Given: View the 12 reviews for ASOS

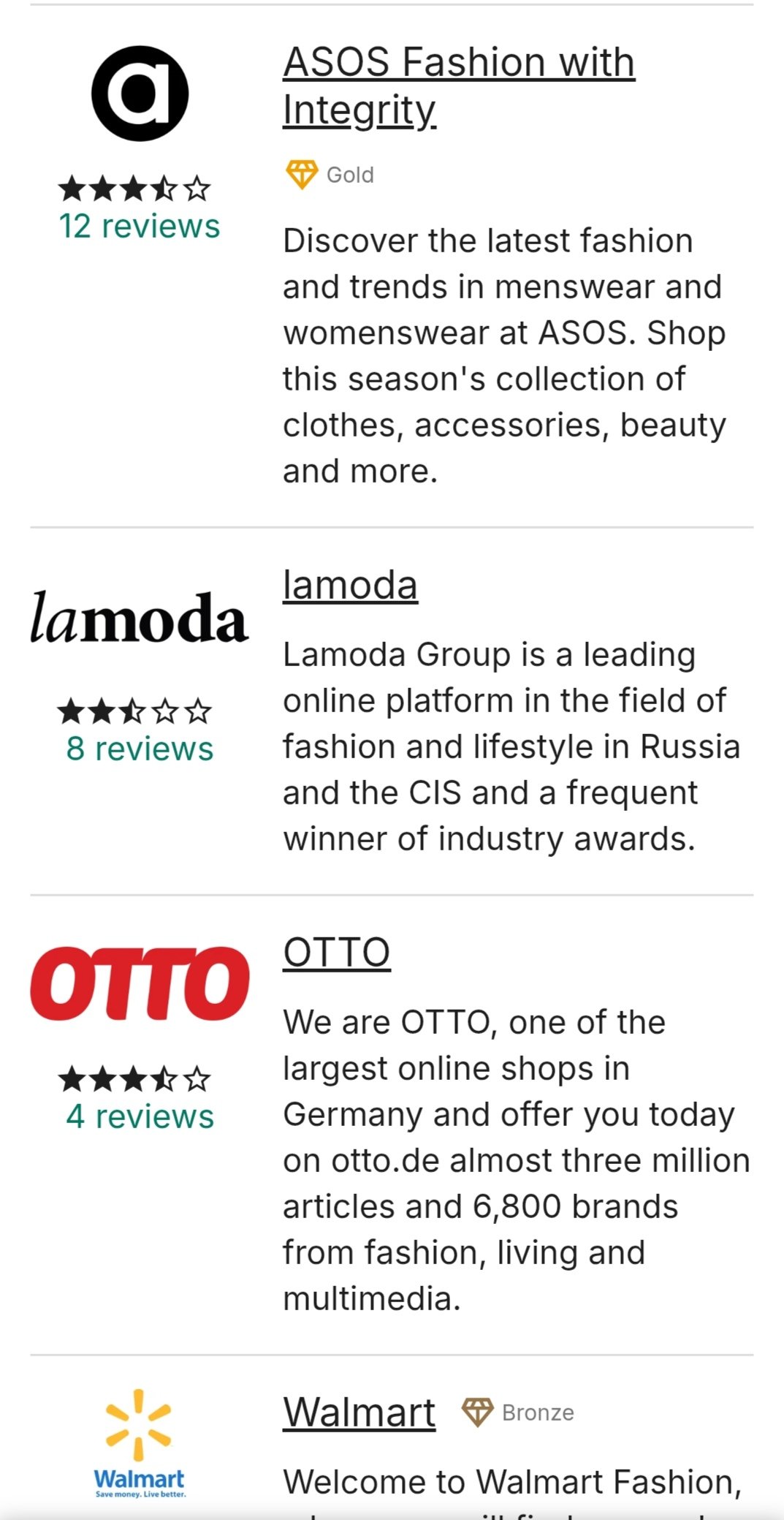Looking at the screenshot, I should pyautogui.click(x=139, y=226).
